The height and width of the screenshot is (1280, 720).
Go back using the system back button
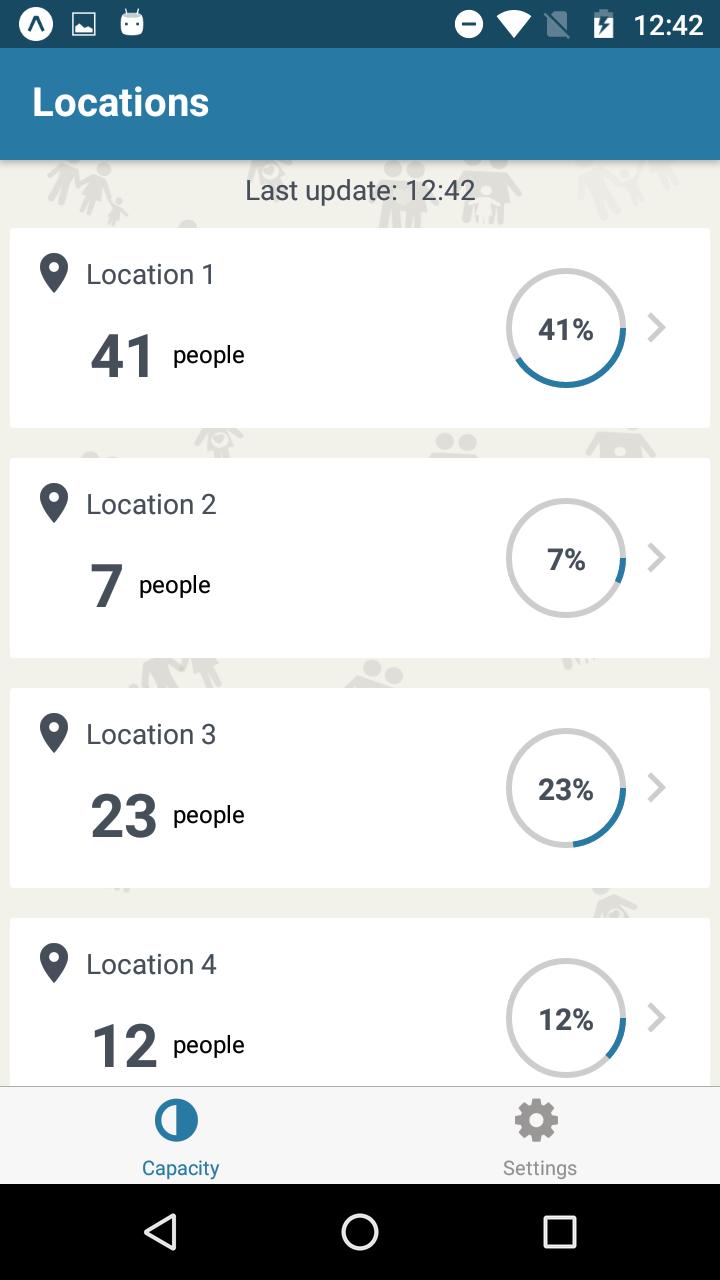pos(161,1232)
